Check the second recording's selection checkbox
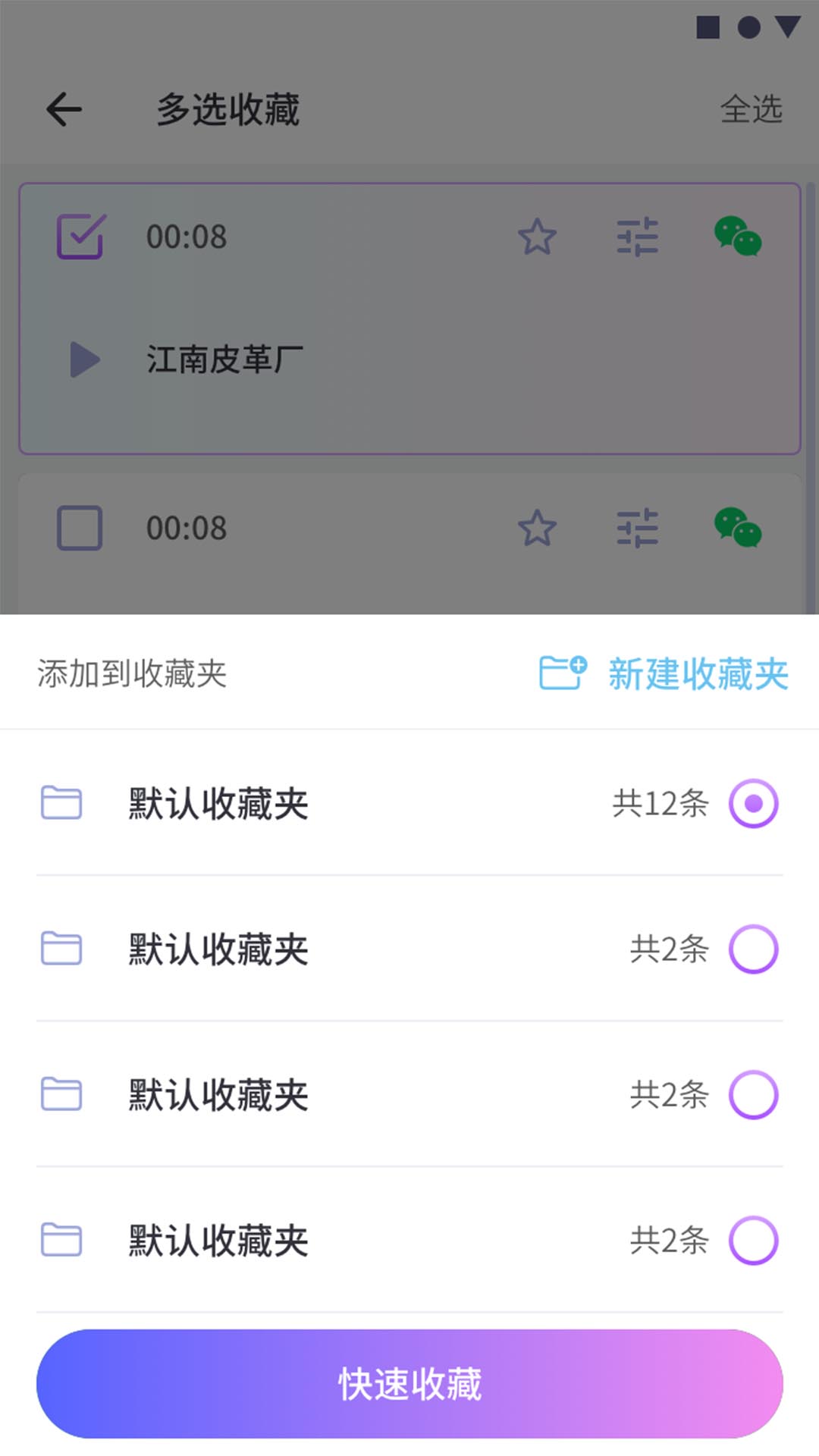Viewport: 819px width, 1456px height. click(78, 529)
